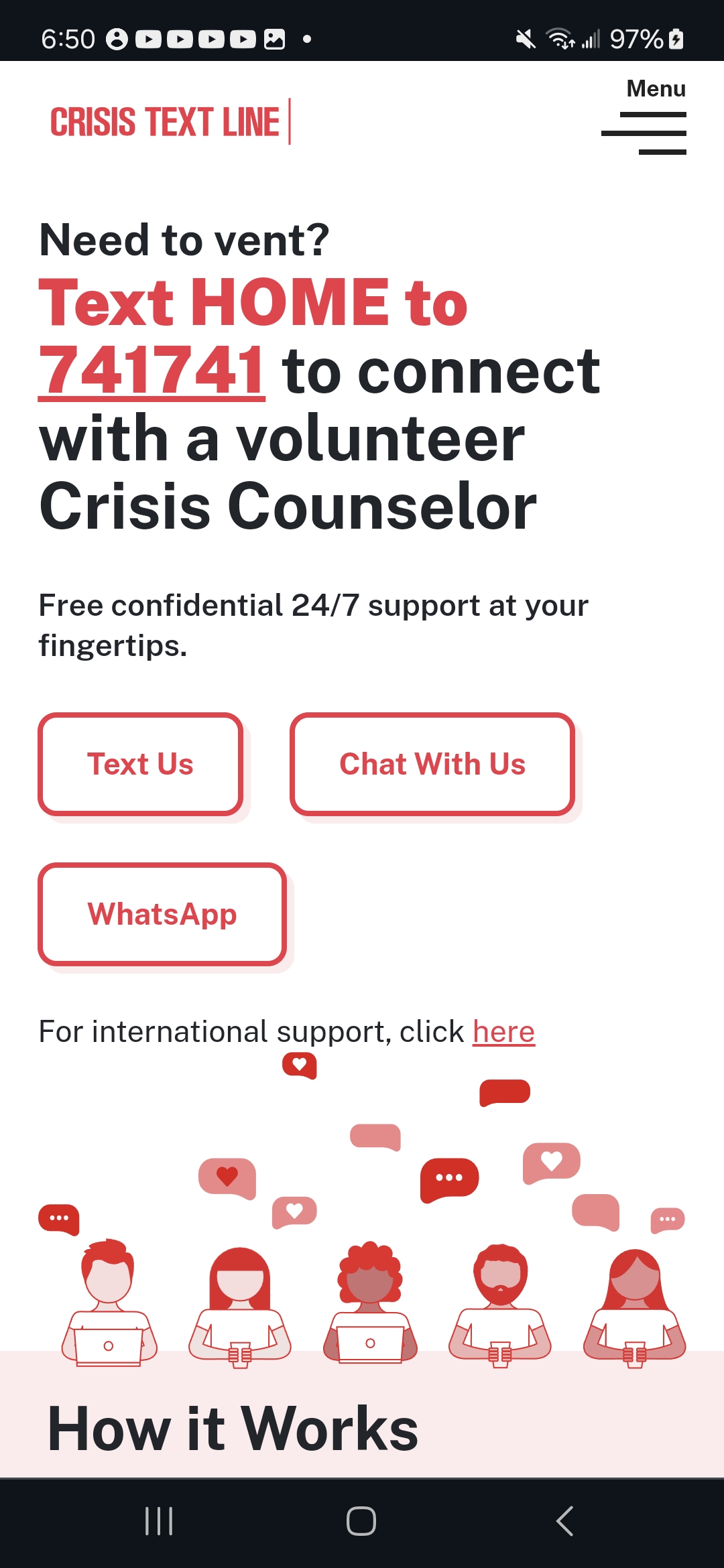Screen dimensions: 724x1568
Task: Open the Menu hamburger button
Action: click(644, 116)
